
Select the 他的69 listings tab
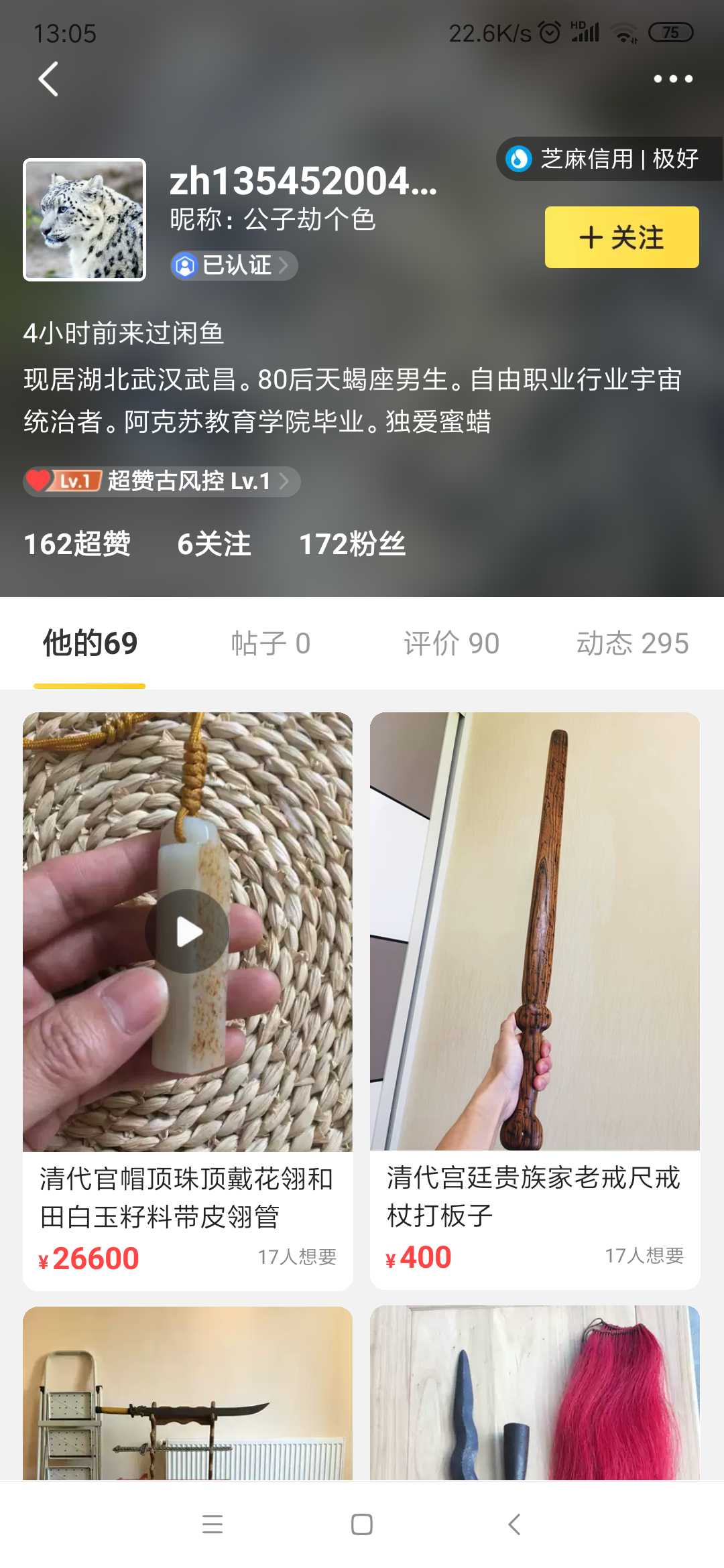tap(90, 643)
